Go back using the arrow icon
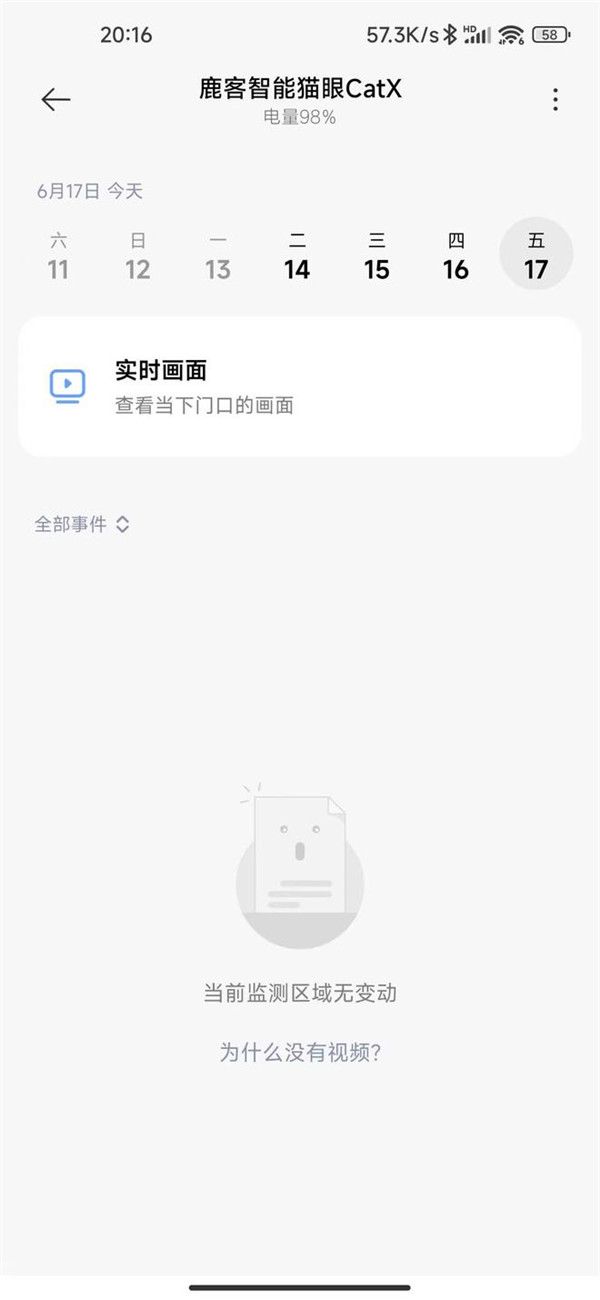The image size is (600, 1300). tap(55, 99)
